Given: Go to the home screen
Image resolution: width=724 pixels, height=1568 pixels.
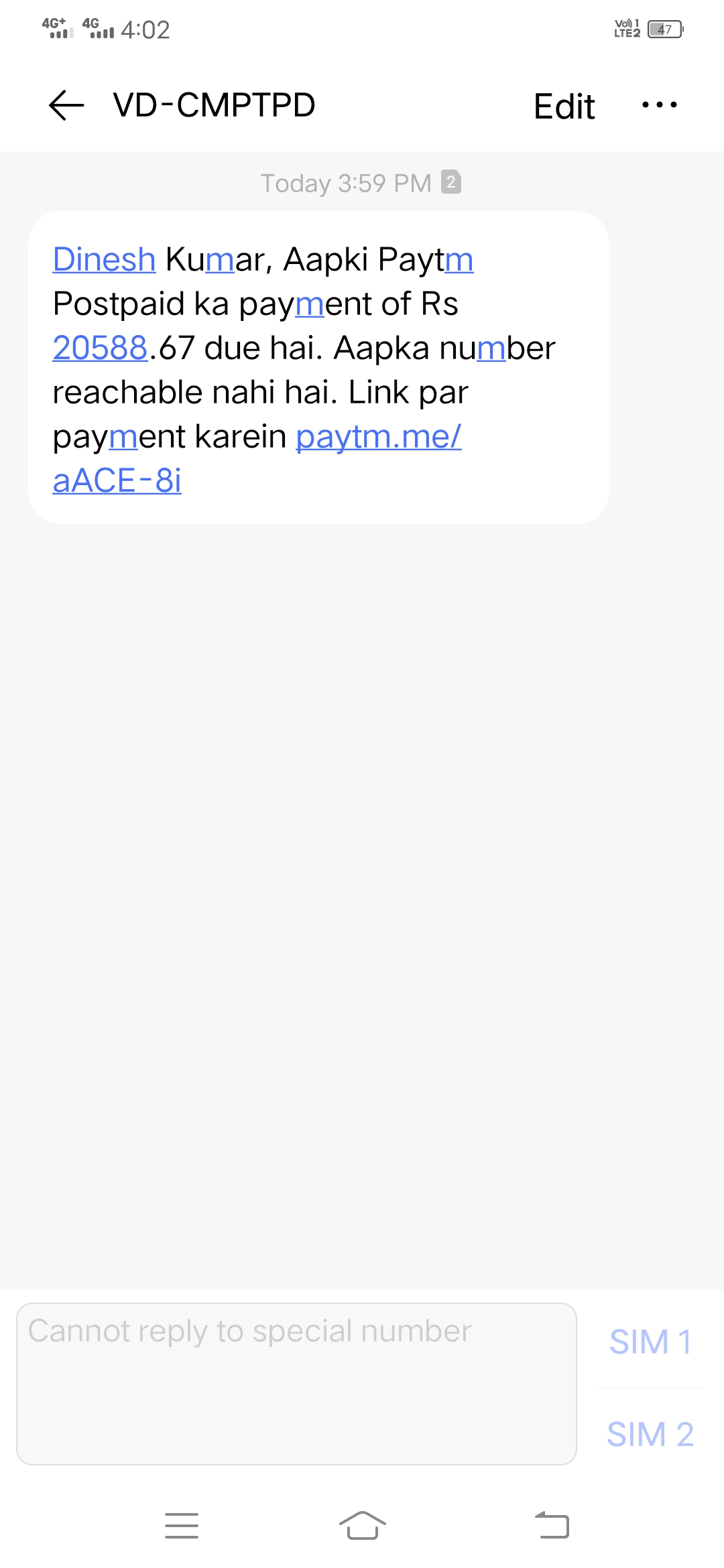Looking at the screenshot, I should (x=362, y=1526).
